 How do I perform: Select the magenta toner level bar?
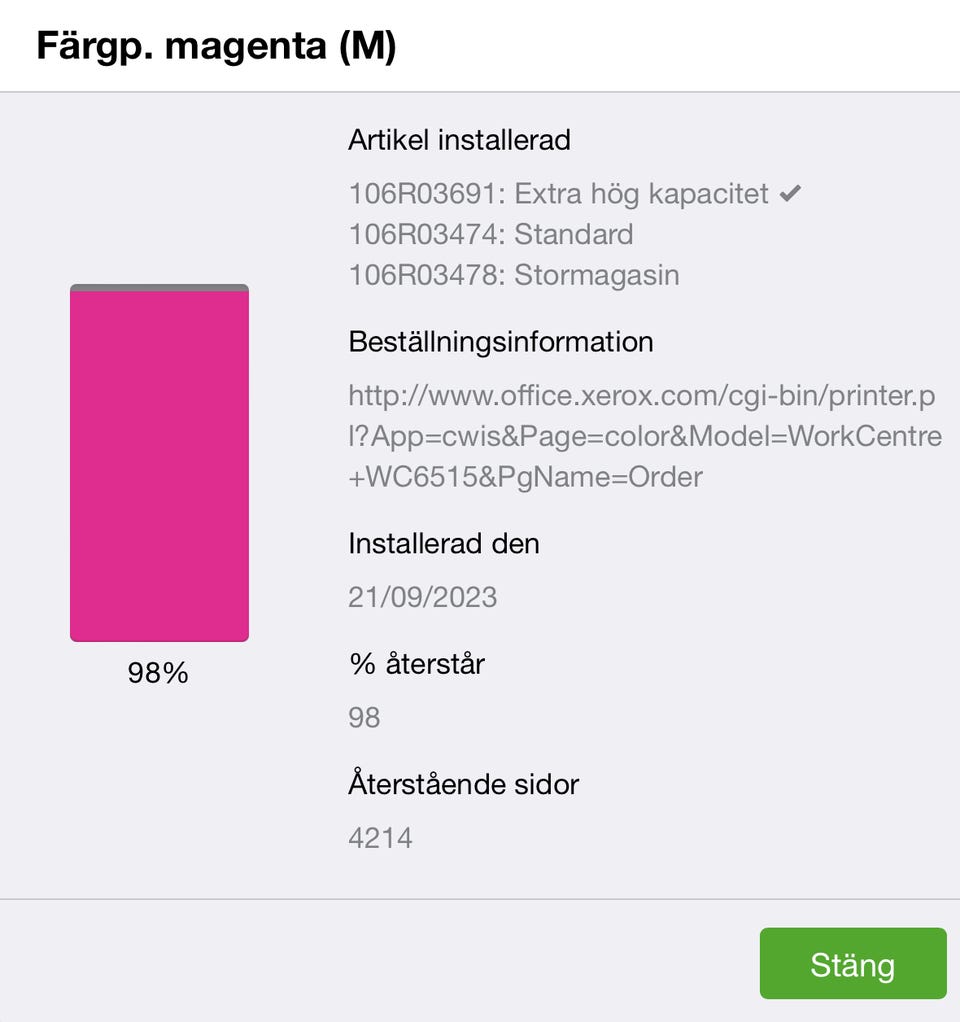[158, 465]
